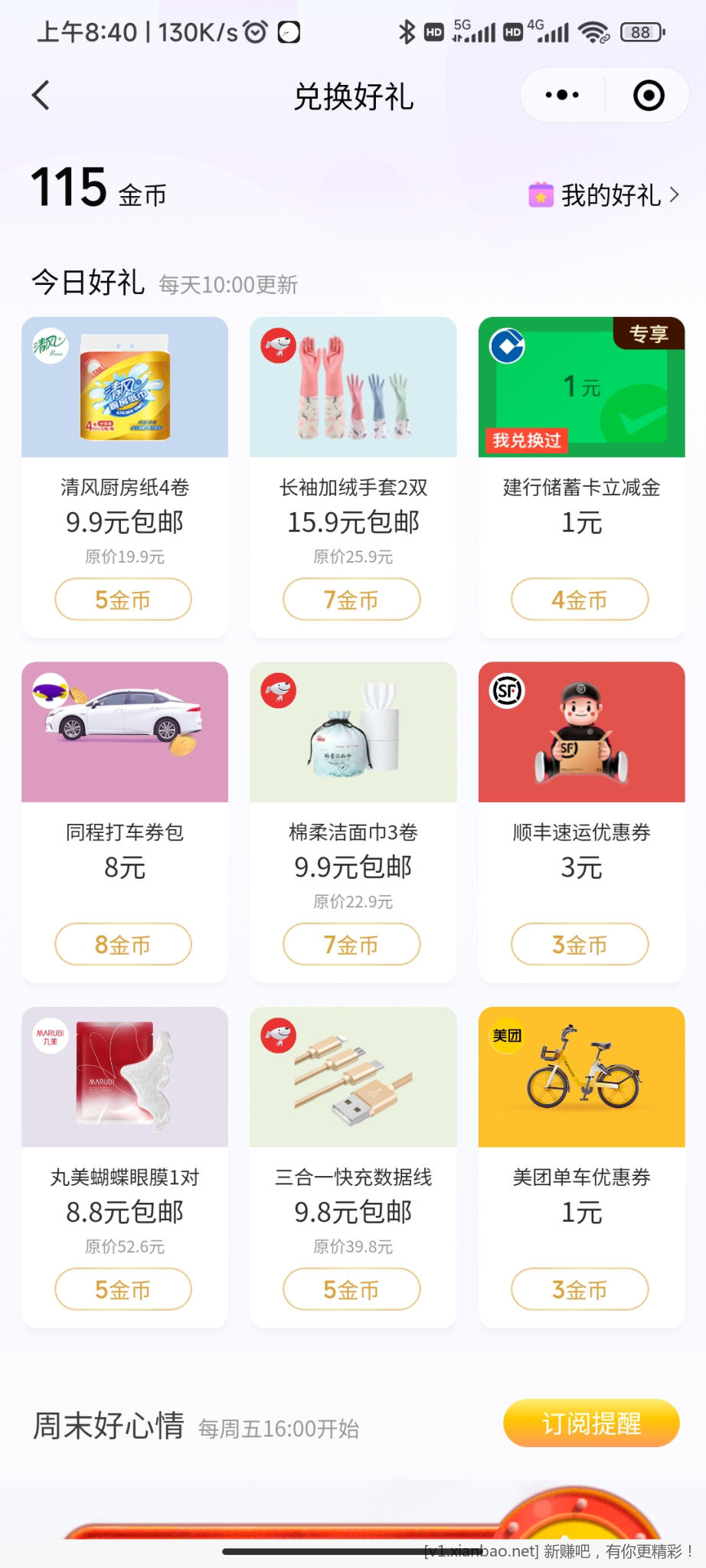Redeem 同程打车券包 for 8金币

pos(123,945)
